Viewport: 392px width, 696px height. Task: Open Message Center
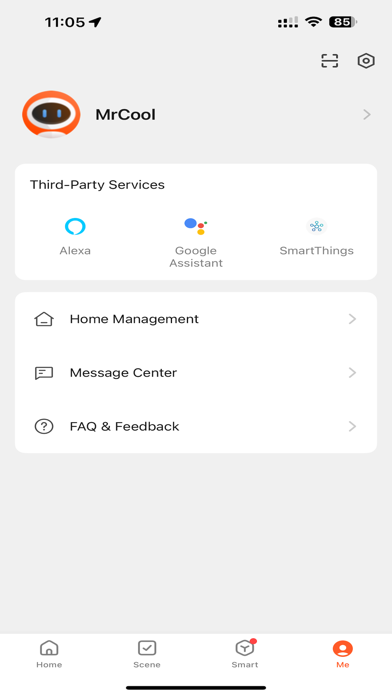196,373
